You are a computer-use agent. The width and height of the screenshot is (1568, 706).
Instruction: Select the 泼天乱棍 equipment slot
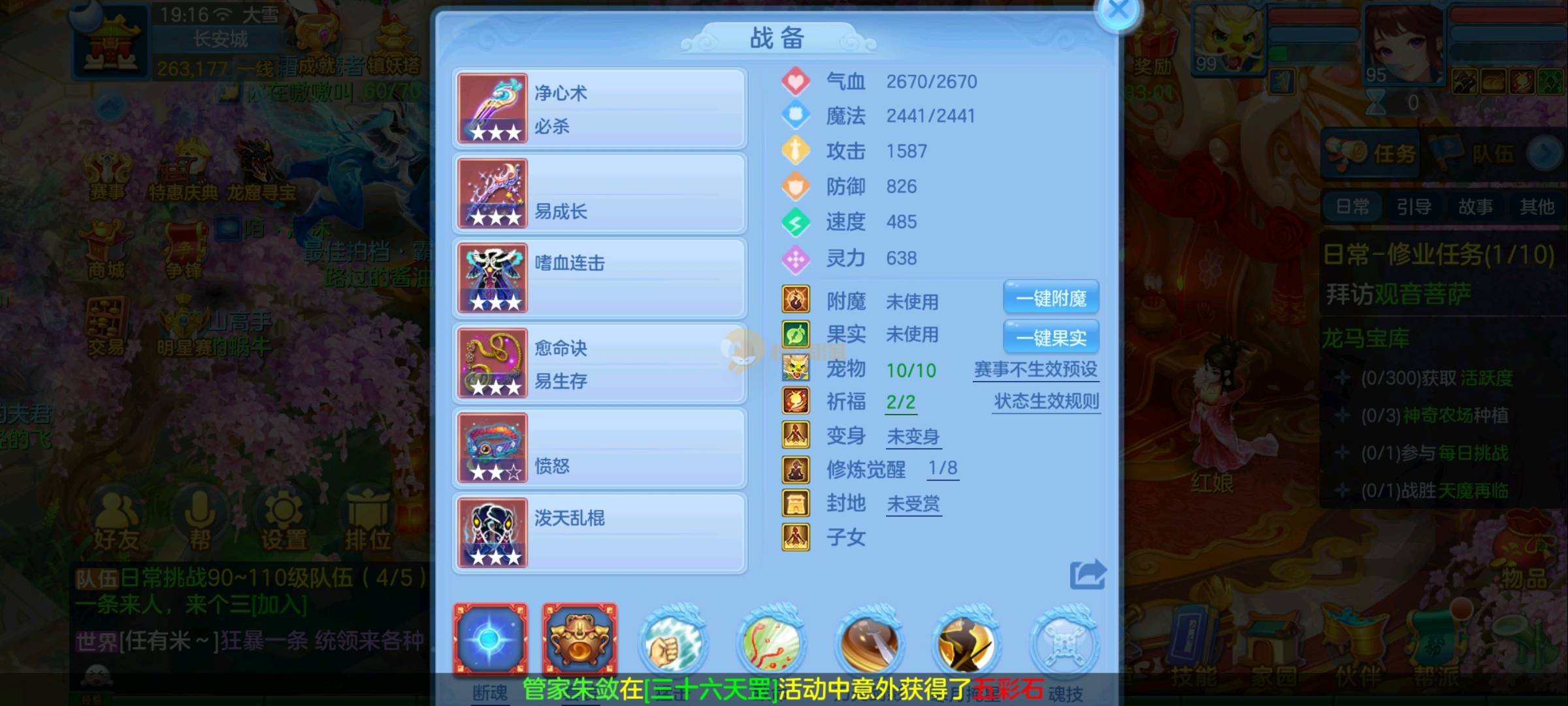[x=600, y=533]
